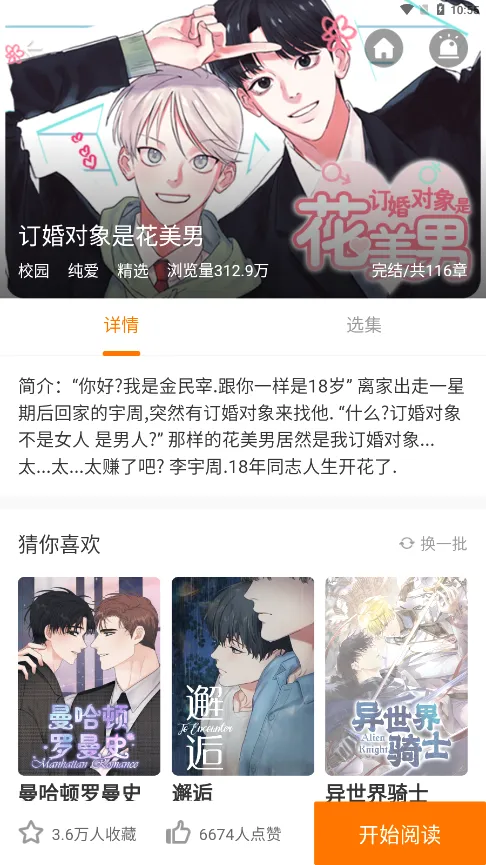The image size is (486, 865).
Task: Go back using the top-left arrow
Action: [x=34, y=49]
